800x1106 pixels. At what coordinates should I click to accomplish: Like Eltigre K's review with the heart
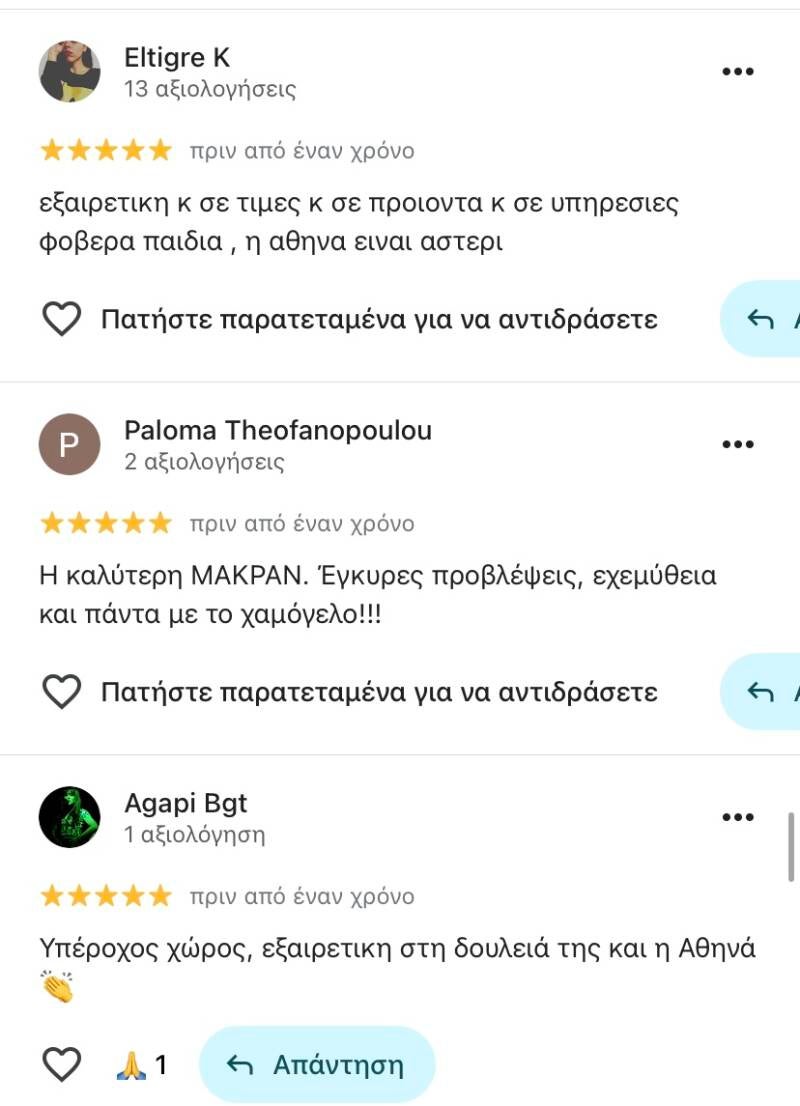click(x=62, y=319)
